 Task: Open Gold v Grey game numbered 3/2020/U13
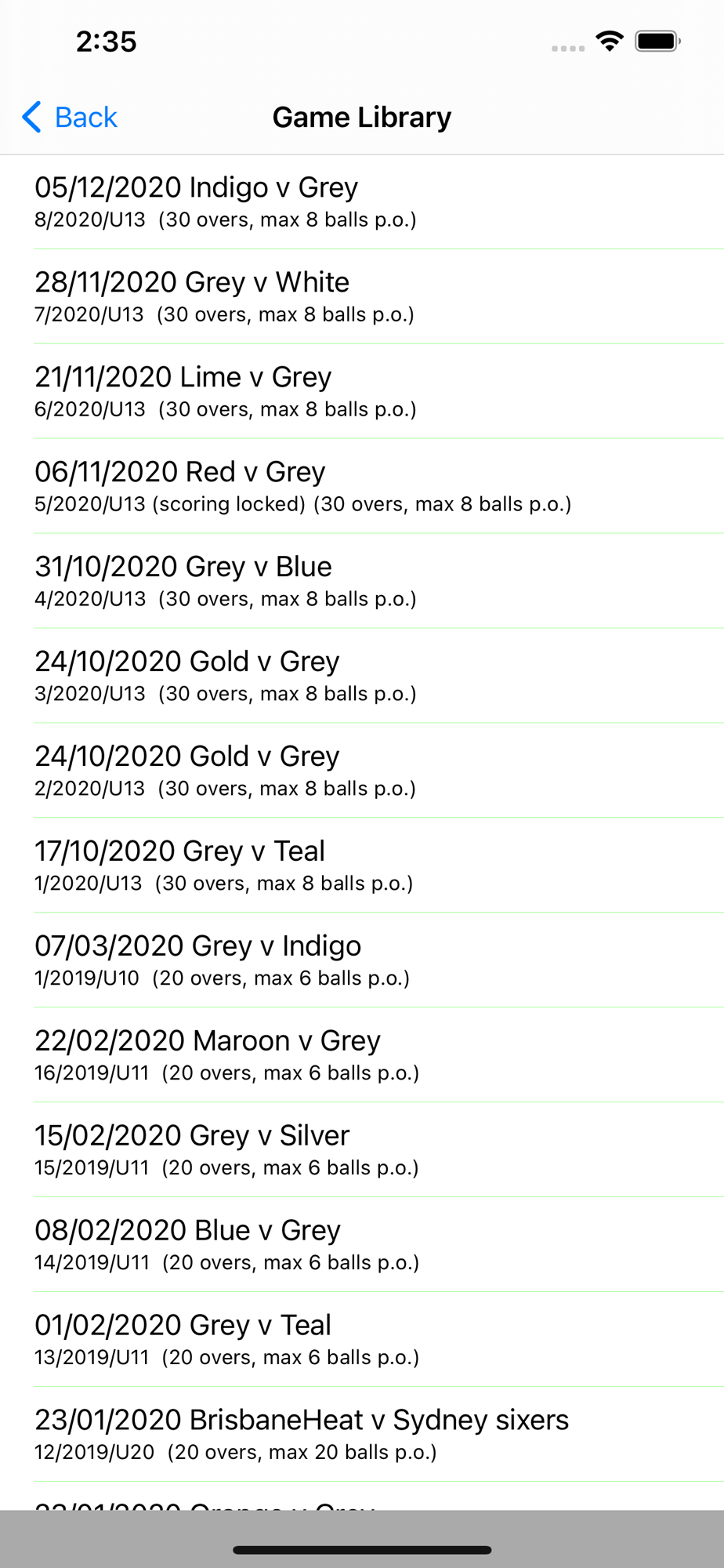362,677
